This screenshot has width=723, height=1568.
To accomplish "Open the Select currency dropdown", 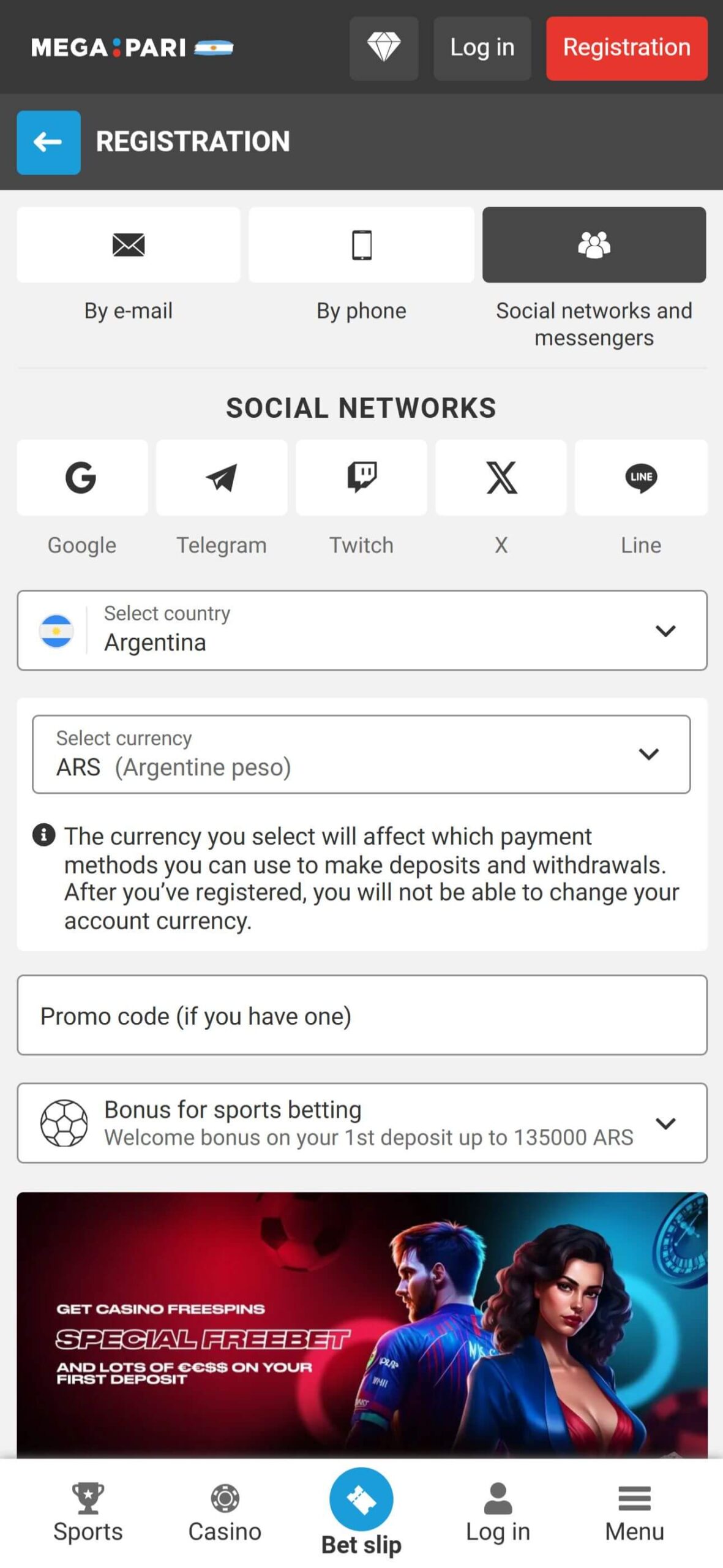I will pyautogui.click(x=361, y=754).
